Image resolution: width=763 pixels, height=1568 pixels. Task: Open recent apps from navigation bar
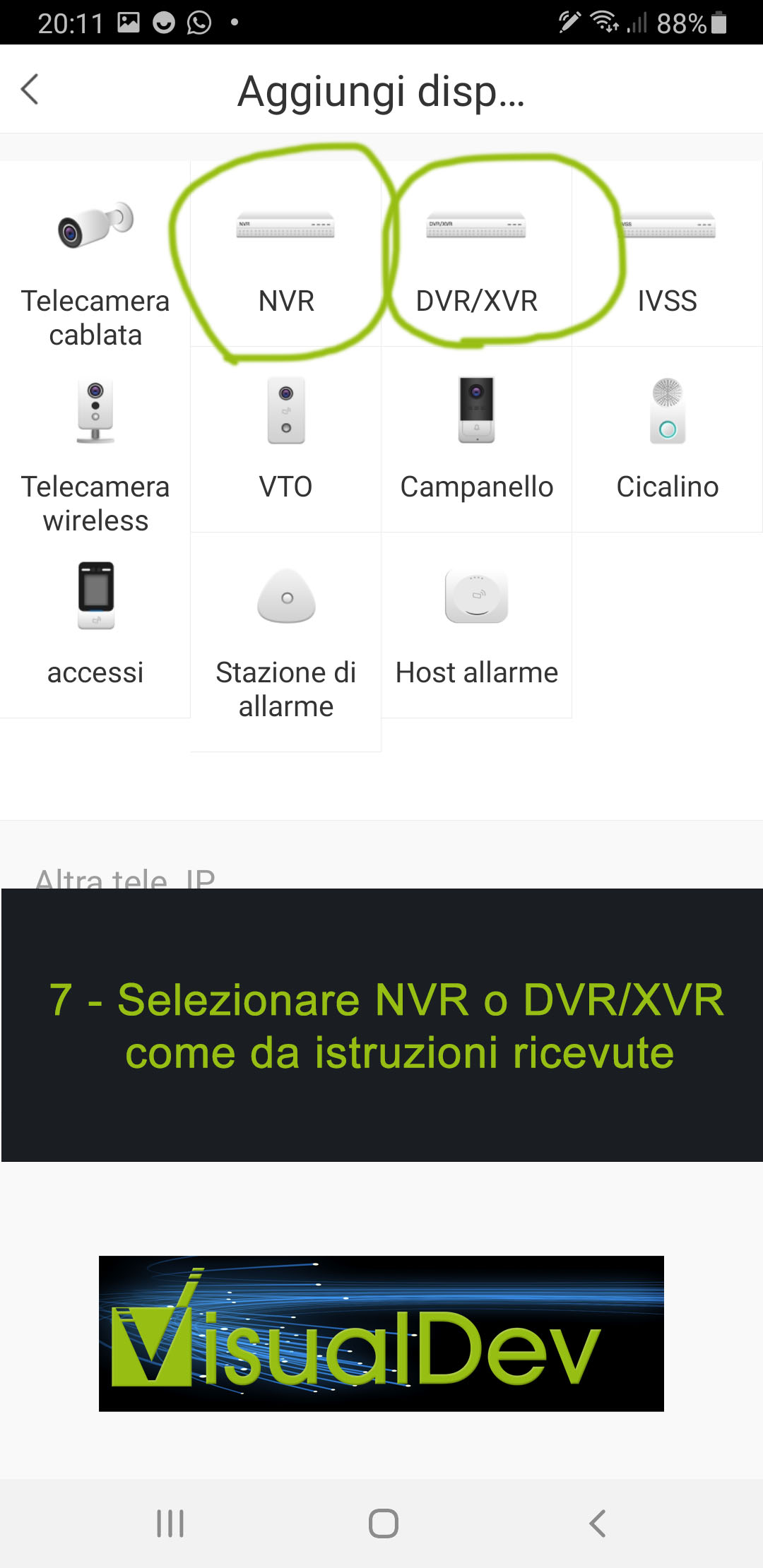point(170,1523)
